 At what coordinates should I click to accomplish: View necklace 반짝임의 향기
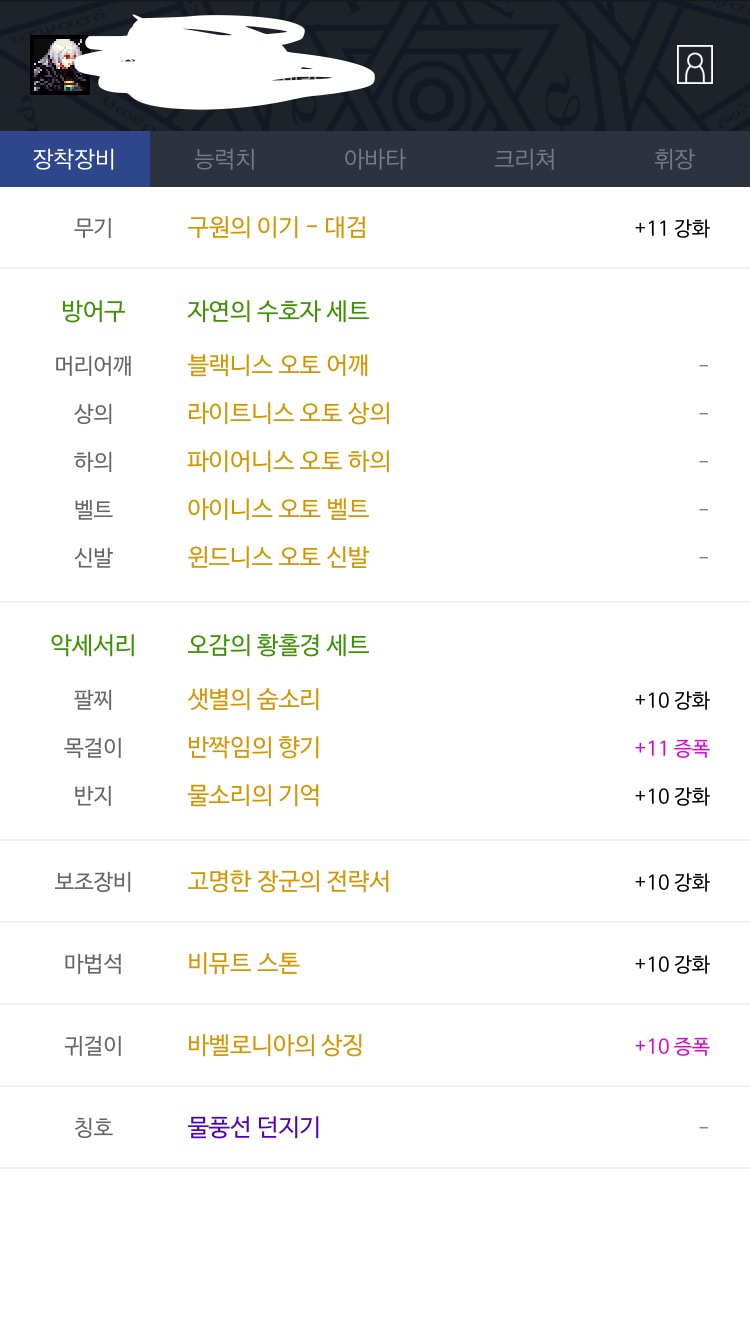254,747
